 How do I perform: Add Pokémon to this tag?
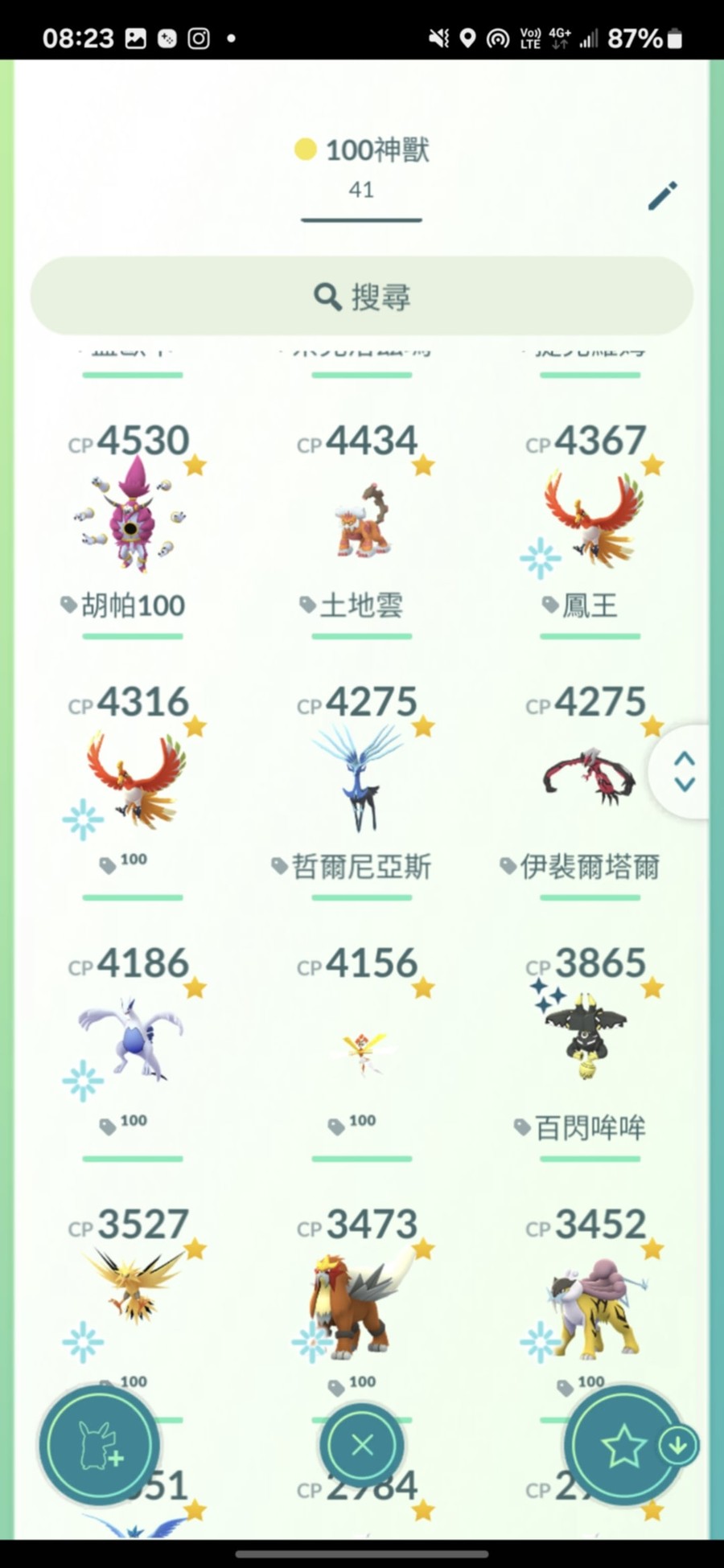tap(100, 1446)
